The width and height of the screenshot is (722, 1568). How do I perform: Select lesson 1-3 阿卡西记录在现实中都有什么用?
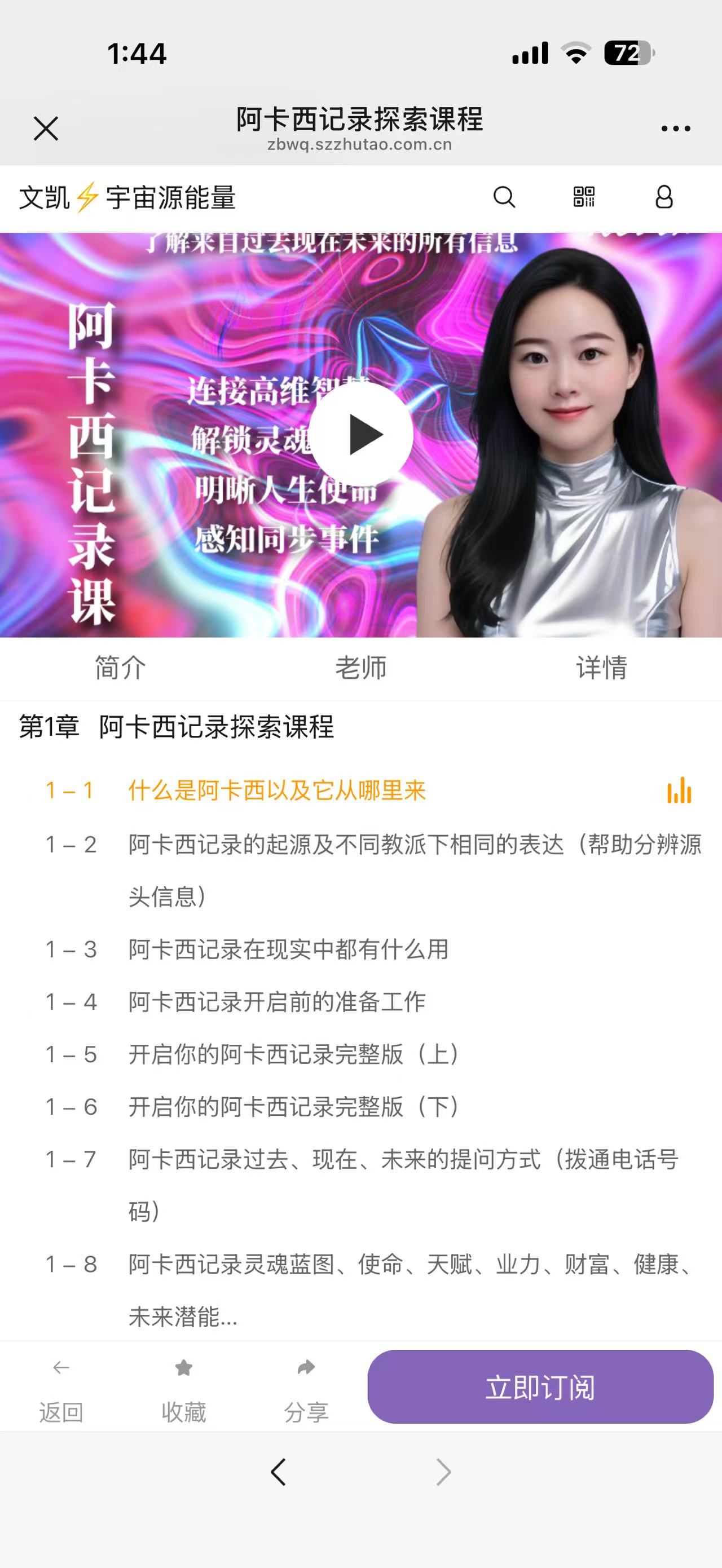pyautogui.click(x=288, y=949)
